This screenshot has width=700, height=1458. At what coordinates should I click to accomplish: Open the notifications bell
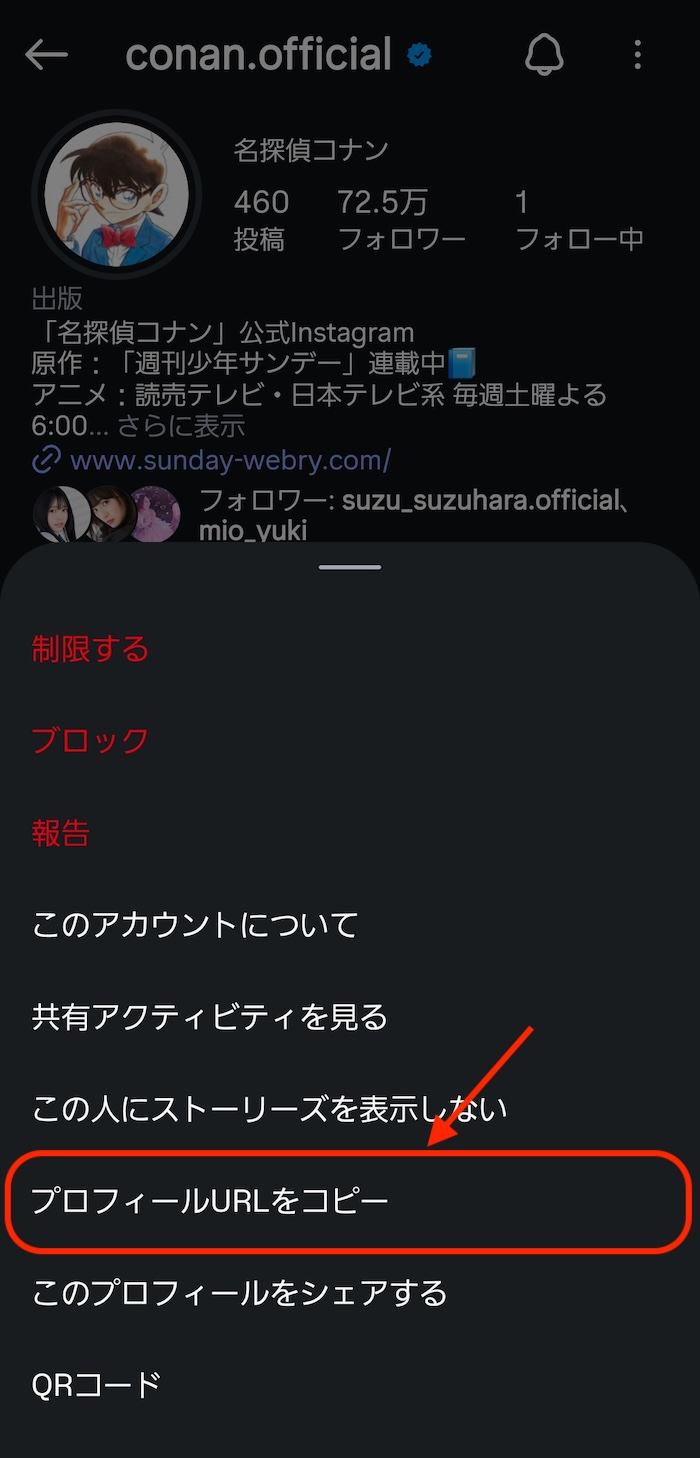(x=545, y=55)
